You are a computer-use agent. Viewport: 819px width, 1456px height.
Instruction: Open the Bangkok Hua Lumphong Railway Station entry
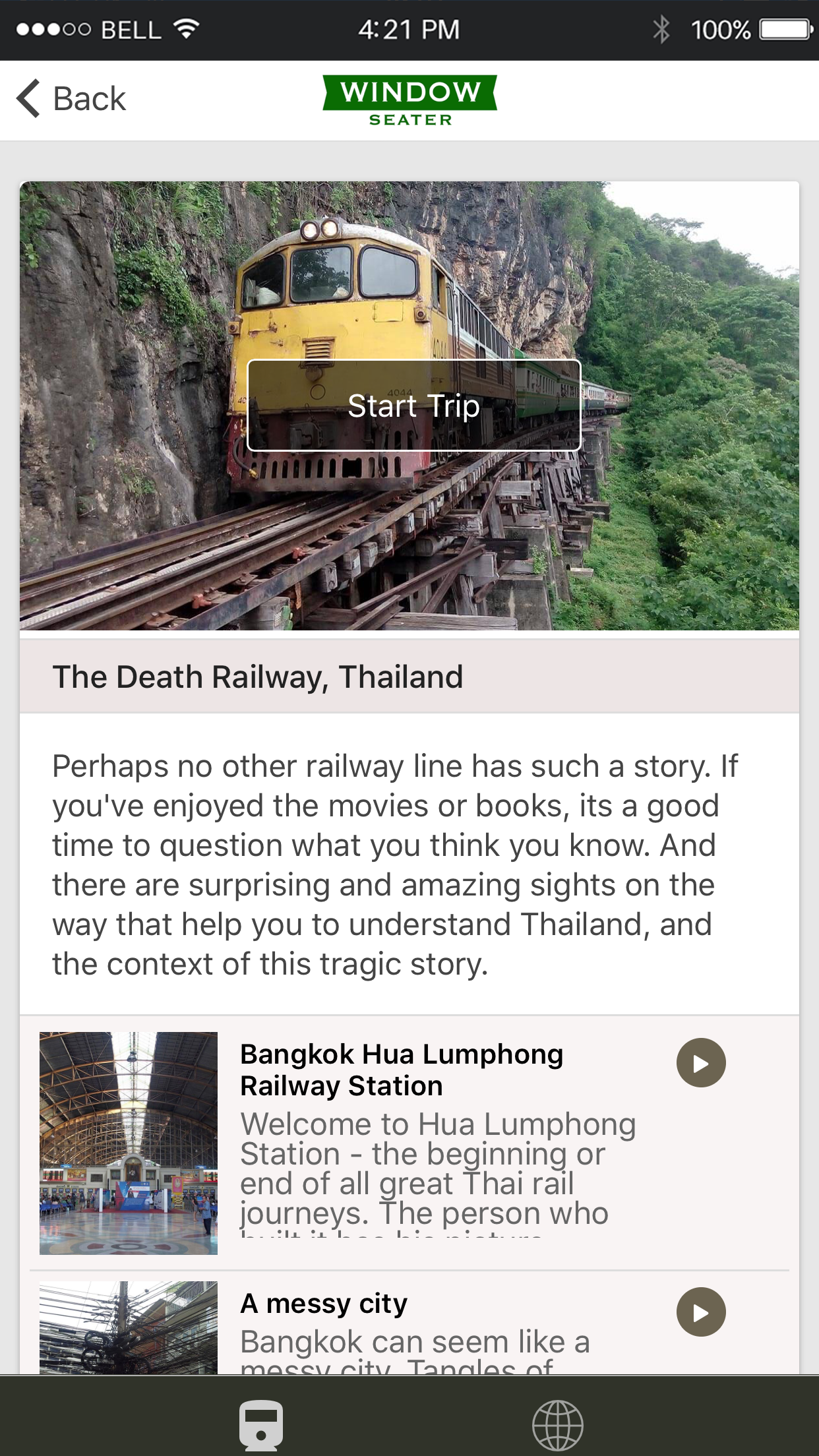[401, 1070]
